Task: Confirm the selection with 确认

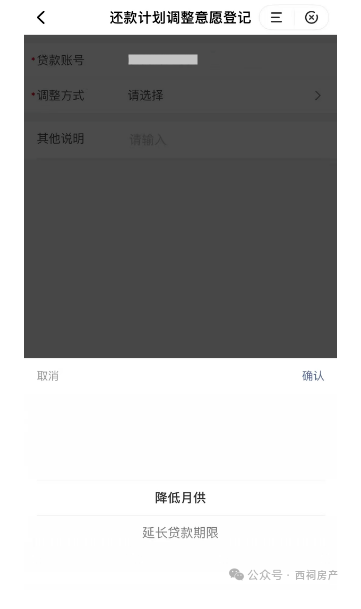Action: (x=313, y=376)
